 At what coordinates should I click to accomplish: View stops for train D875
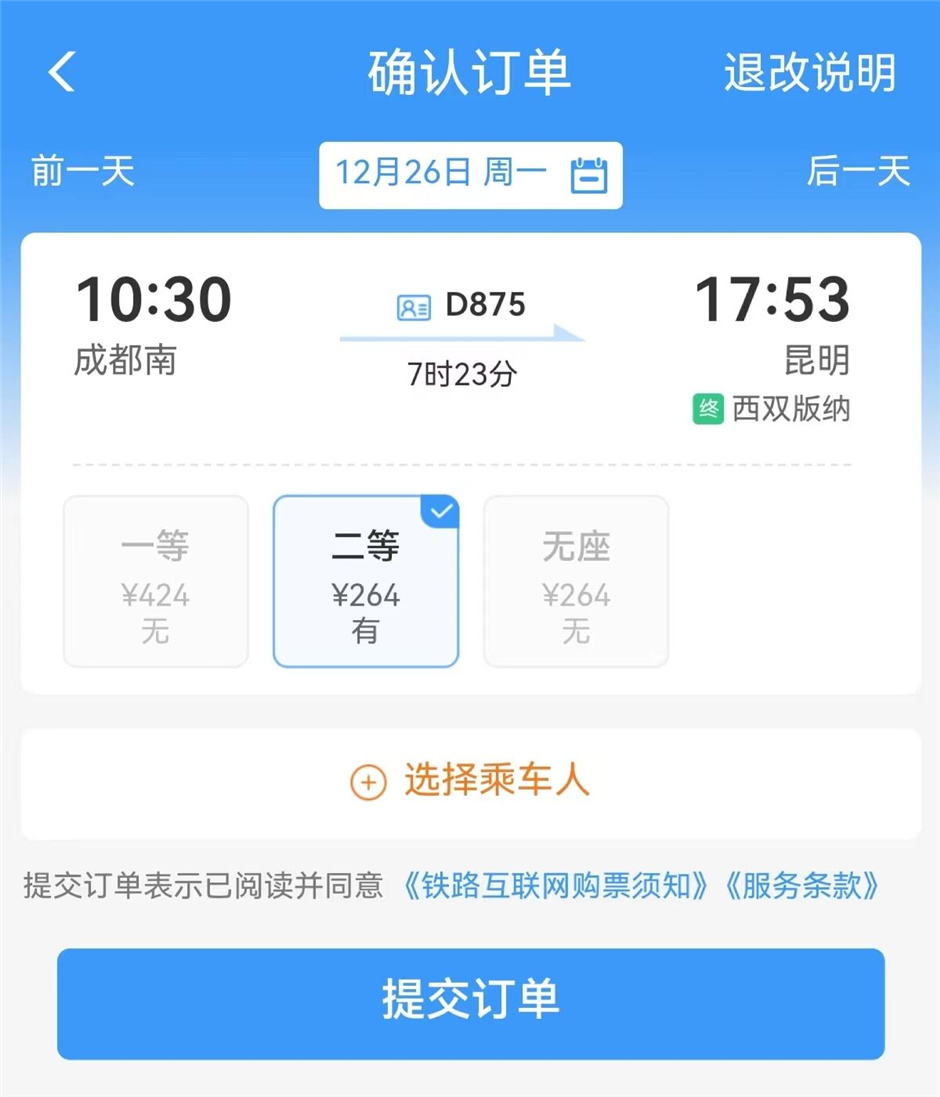pos(462,306)
